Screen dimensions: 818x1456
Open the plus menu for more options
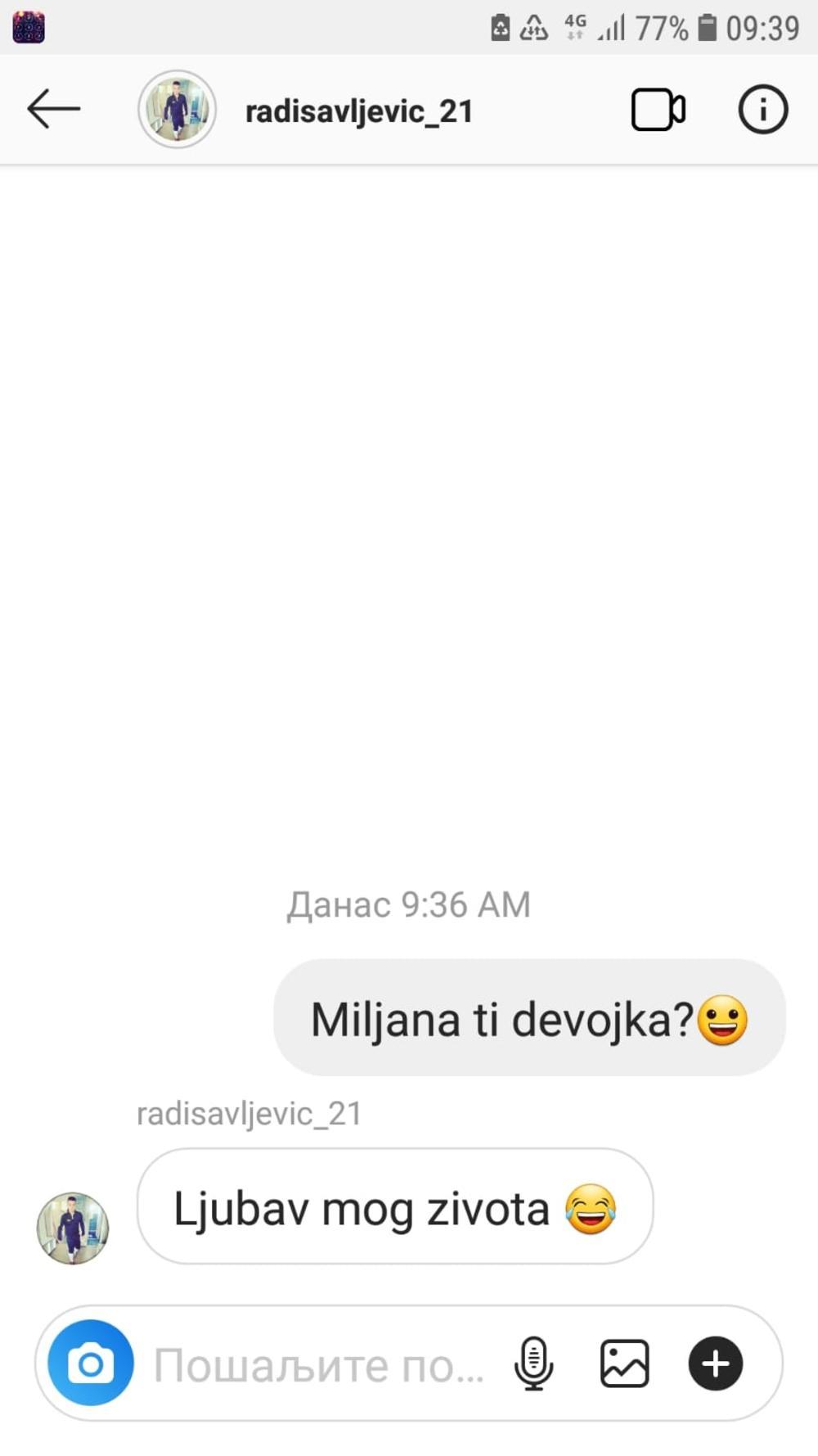tap(715, 1363)
